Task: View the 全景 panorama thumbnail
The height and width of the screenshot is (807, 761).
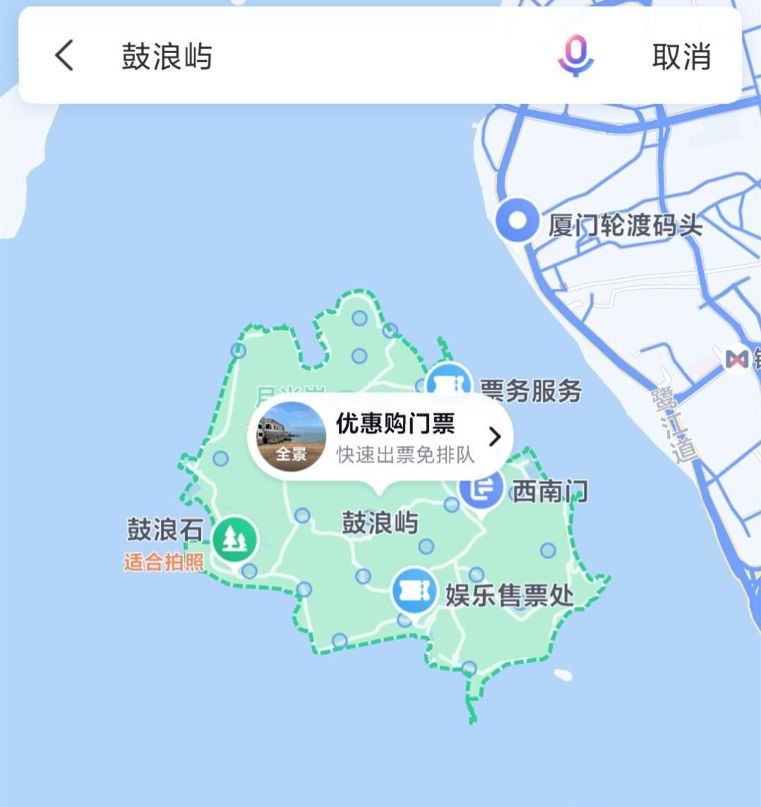Action: (291, 437)
